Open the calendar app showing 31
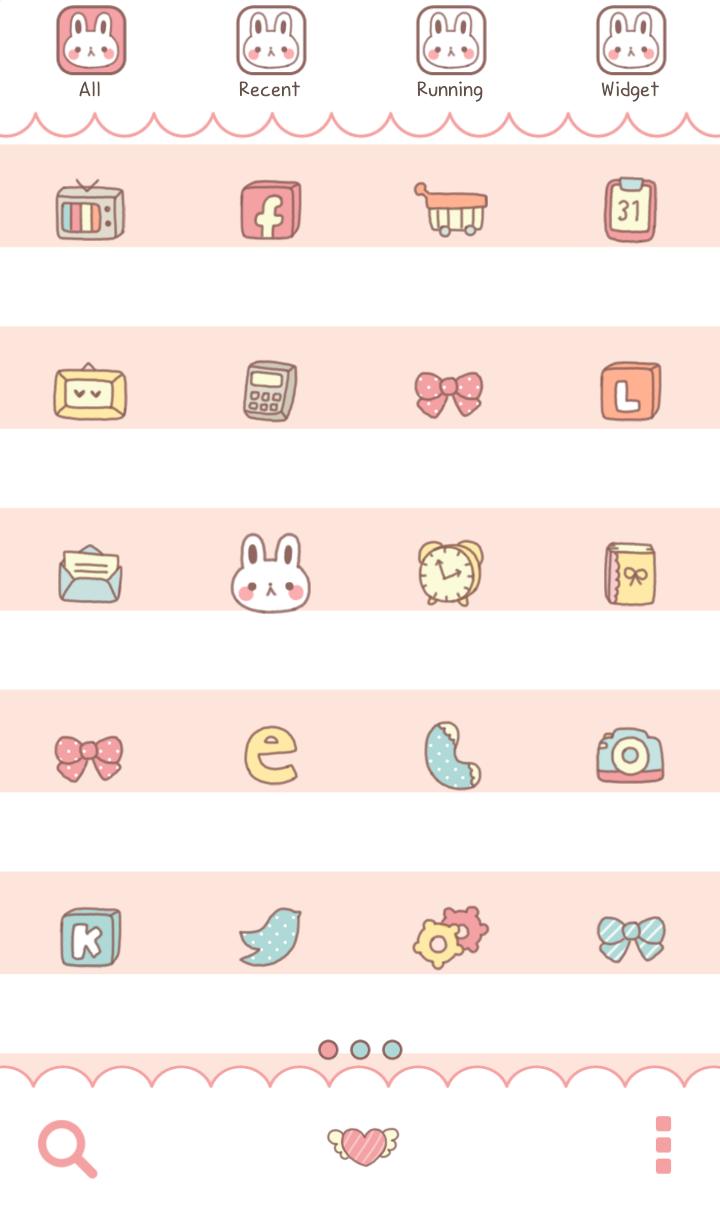 tap(630, 210)
